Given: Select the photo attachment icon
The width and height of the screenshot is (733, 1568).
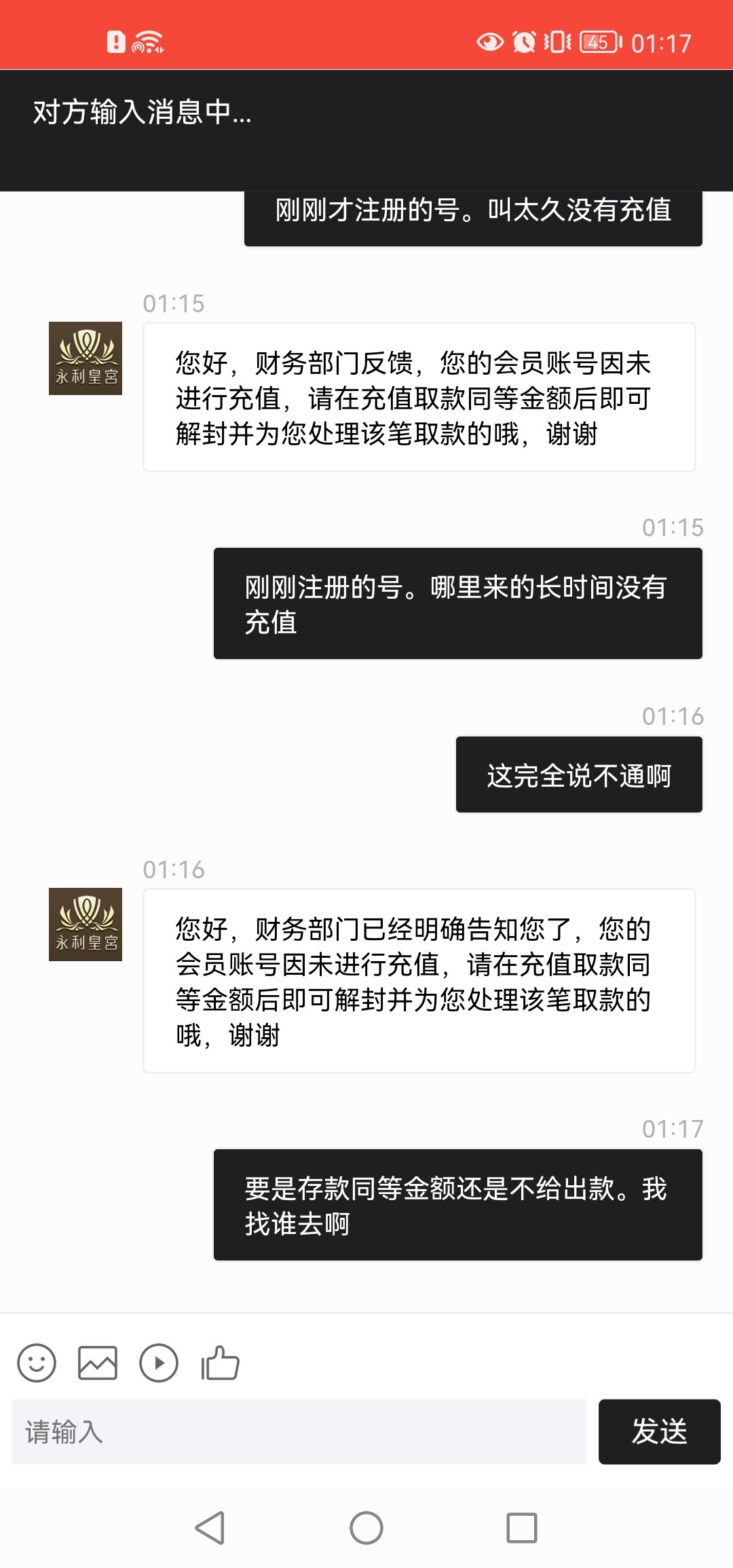Looking at the screenshot, I should tap(98, 1363).
